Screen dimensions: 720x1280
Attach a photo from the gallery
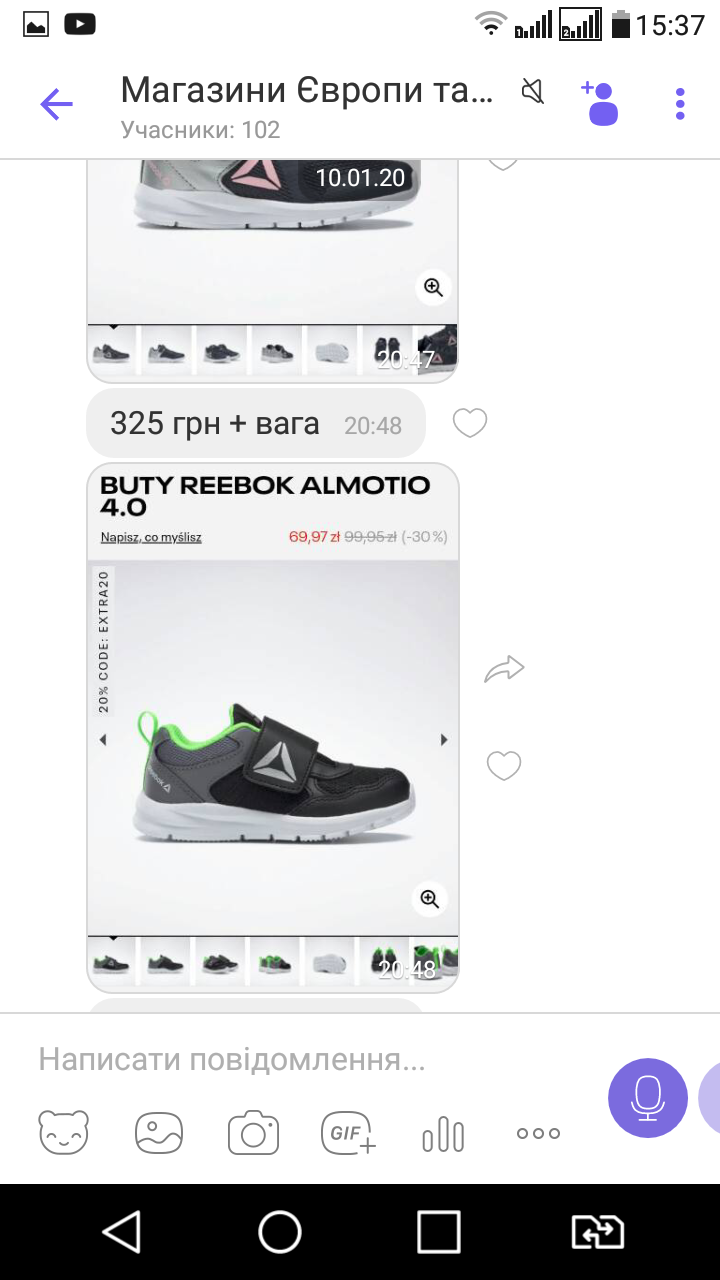[x=159, y=1133]
